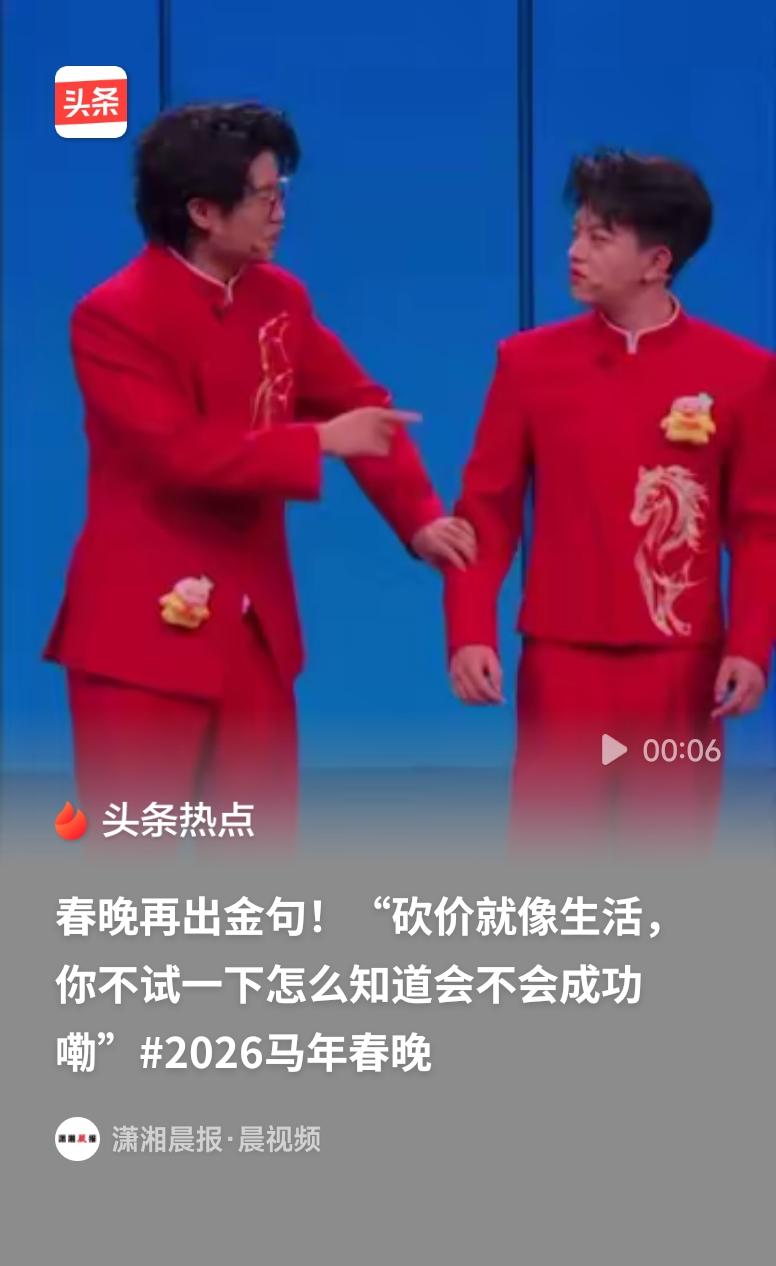Screen dimensions: 776x1266
Task: Open Toutiao via the top-left logo badge
Action: coord(91,101)
